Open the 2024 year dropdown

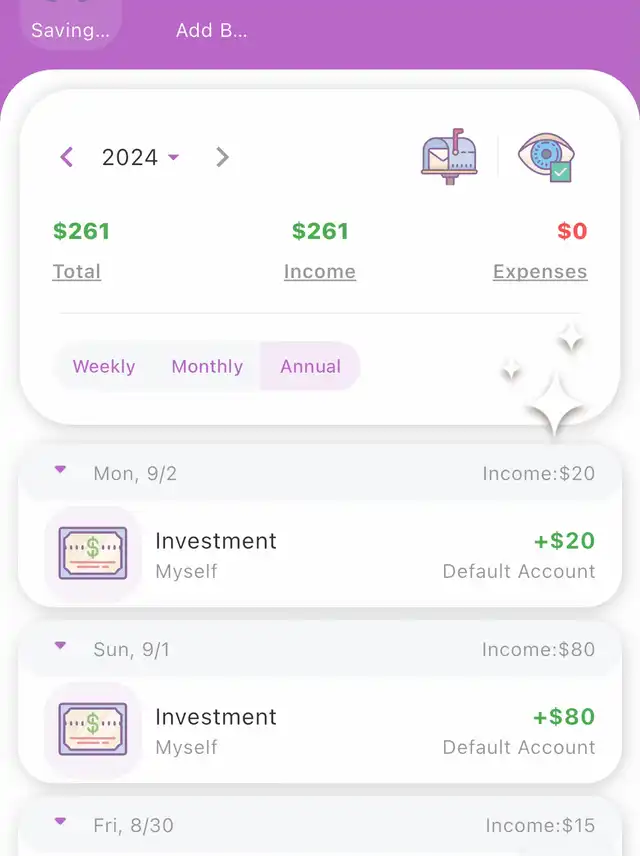141,157
